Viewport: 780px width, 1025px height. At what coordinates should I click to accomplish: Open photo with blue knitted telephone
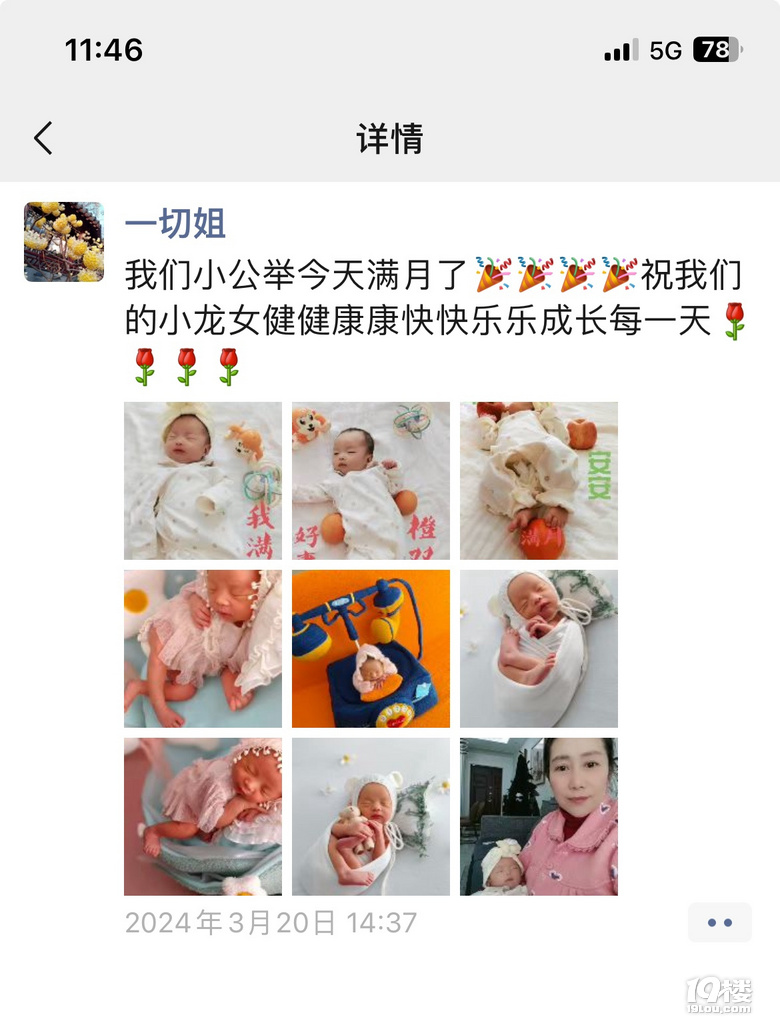click(371, 649)
